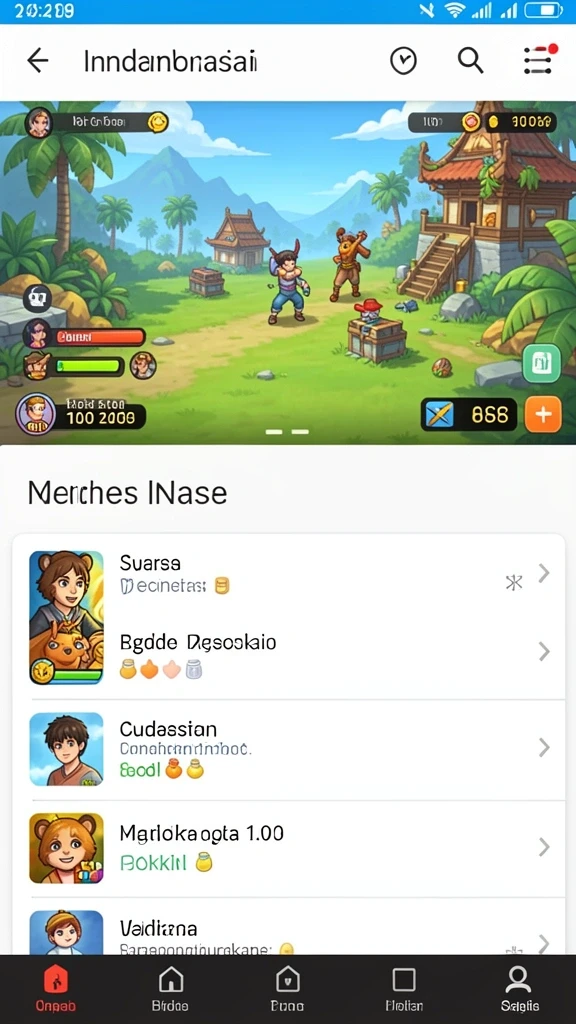The height and width of the screenshot is (1024, 576).
Task: Open the Marlokaogta 1.00 entry
Action: 288,848
